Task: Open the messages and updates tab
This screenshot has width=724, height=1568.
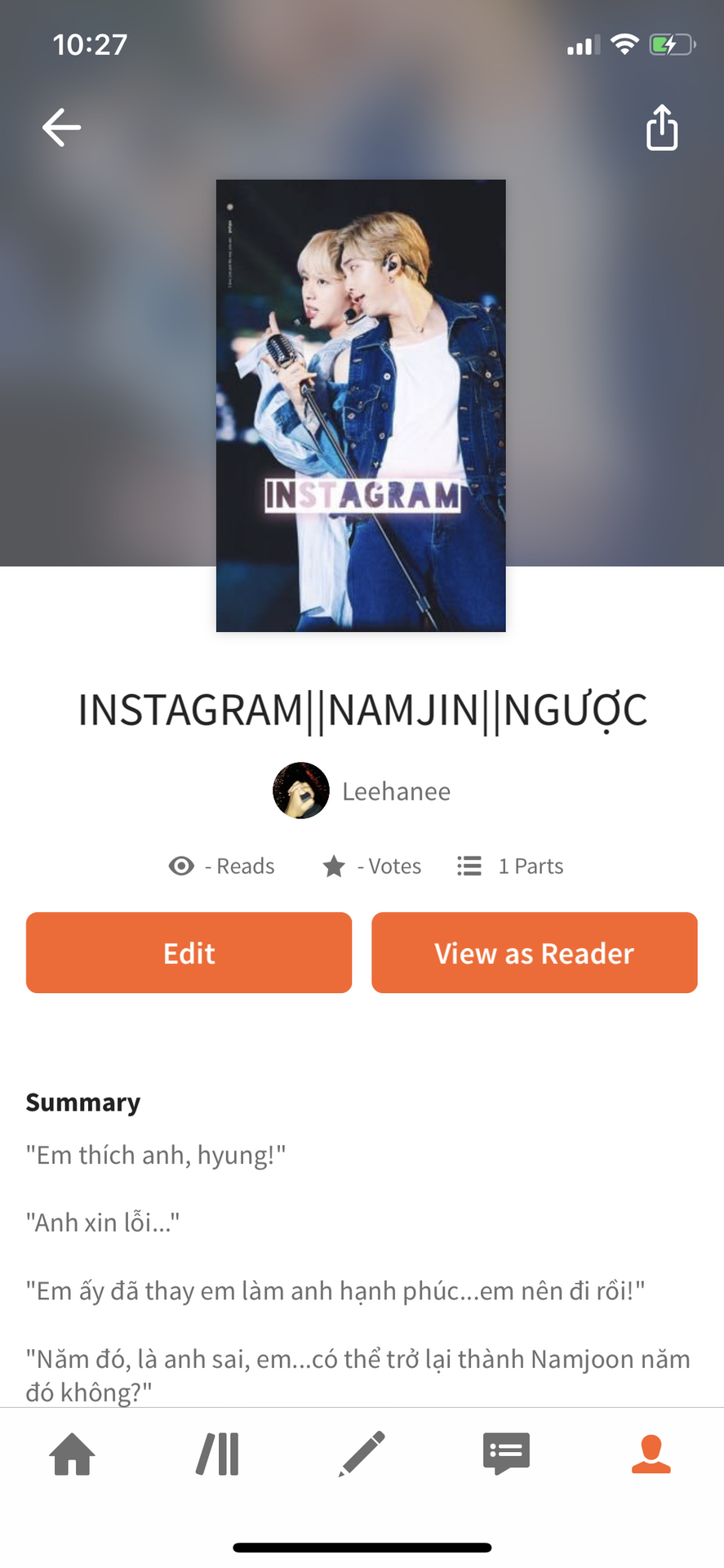Action: pos(506,1454)
